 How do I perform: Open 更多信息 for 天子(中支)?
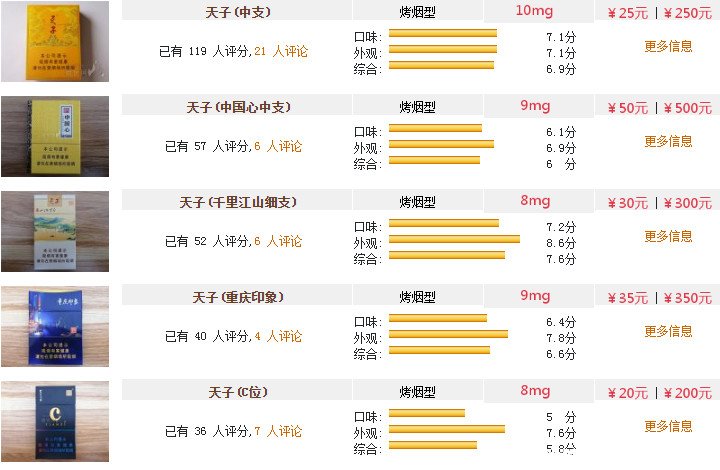pos(668,46)
